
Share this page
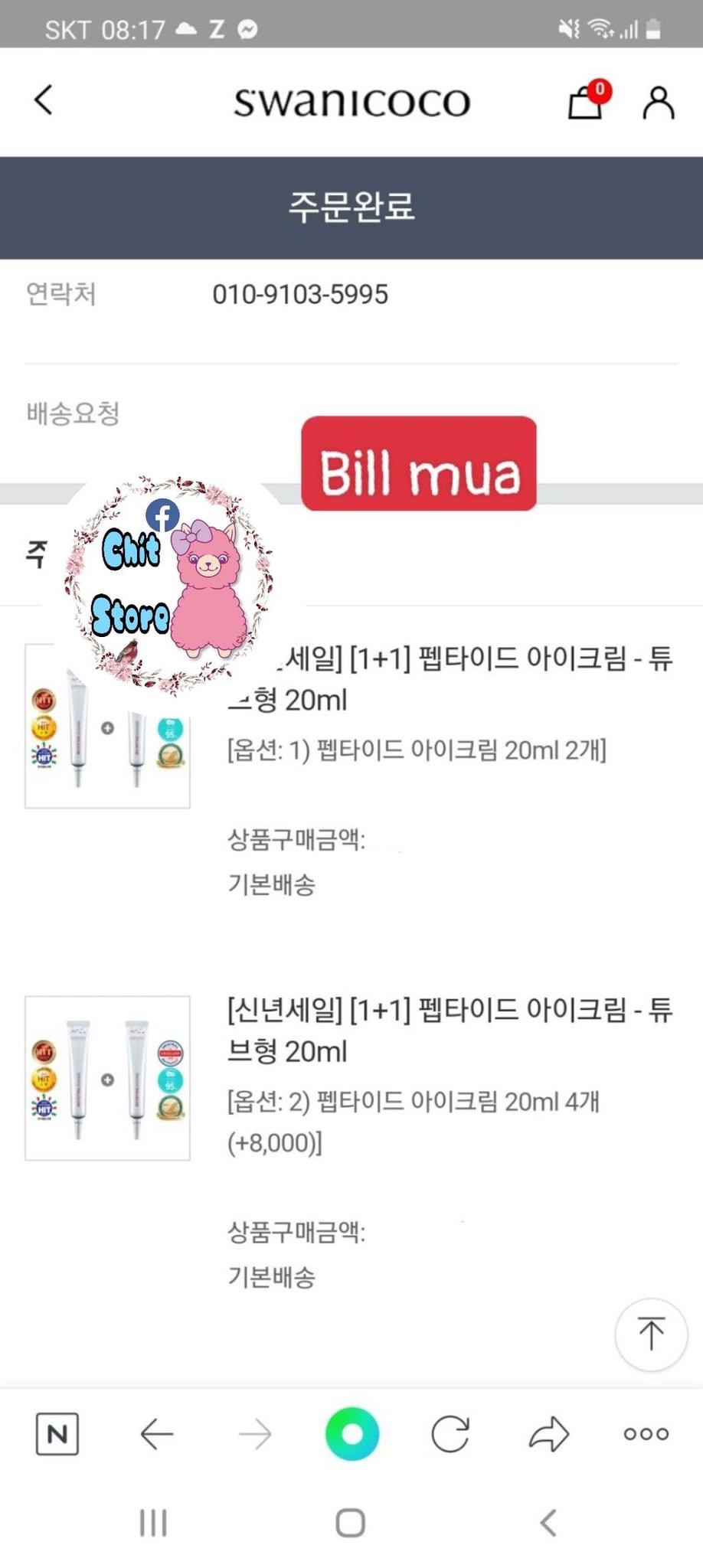click(x=549, y=1433)
